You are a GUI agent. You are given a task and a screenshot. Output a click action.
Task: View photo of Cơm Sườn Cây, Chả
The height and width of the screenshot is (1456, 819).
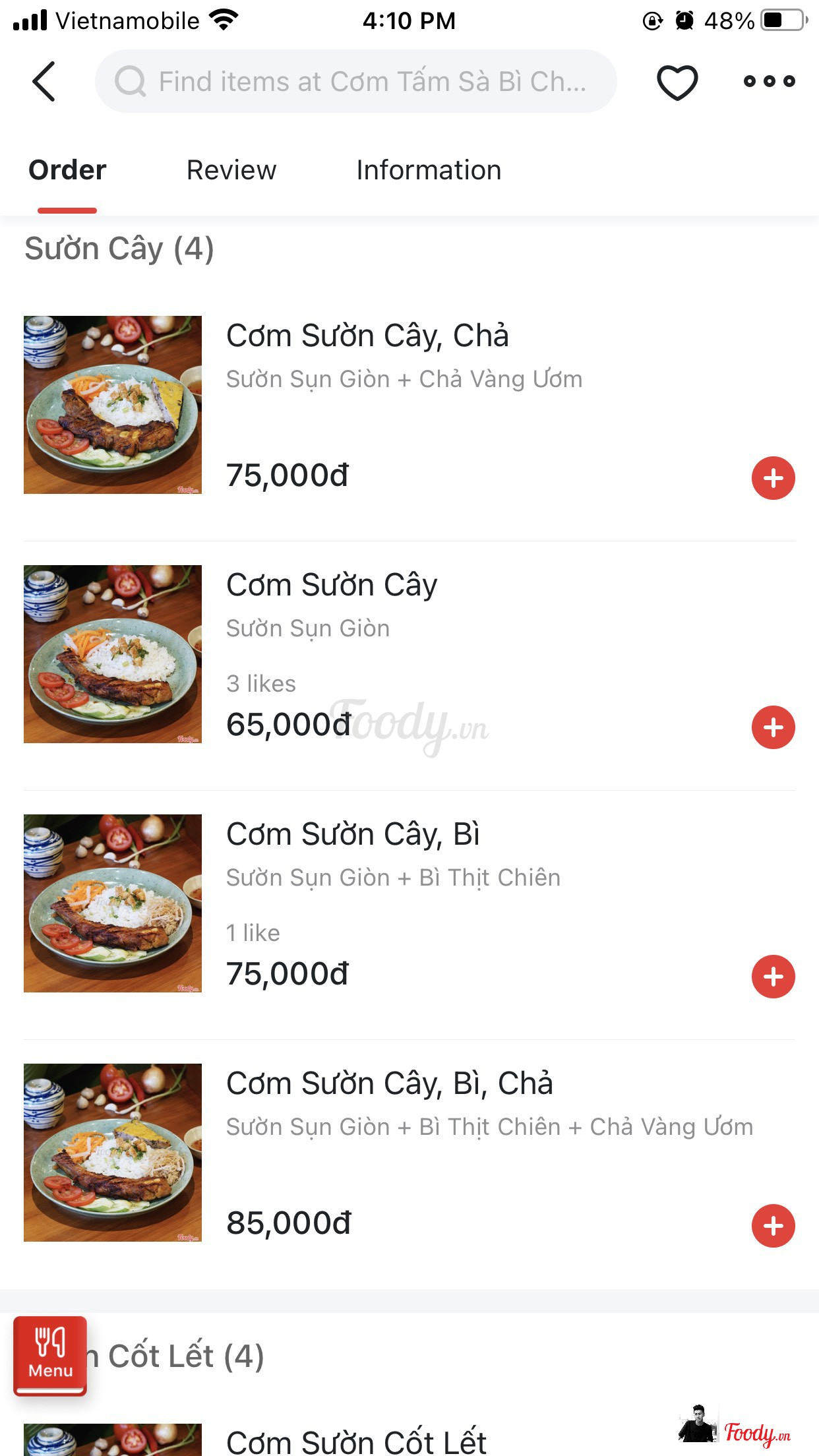113,405
